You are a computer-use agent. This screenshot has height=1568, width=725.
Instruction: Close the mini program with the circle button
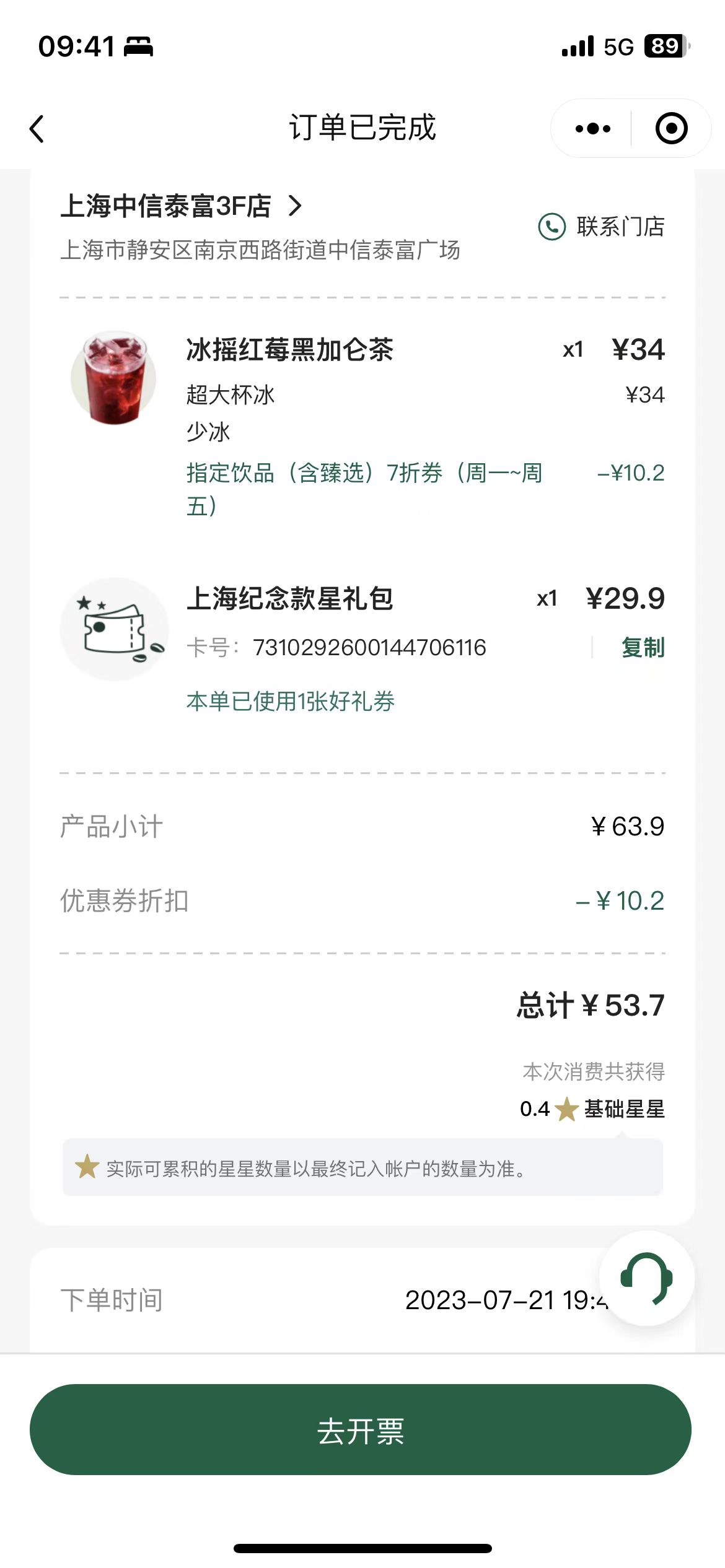[671, 129]
